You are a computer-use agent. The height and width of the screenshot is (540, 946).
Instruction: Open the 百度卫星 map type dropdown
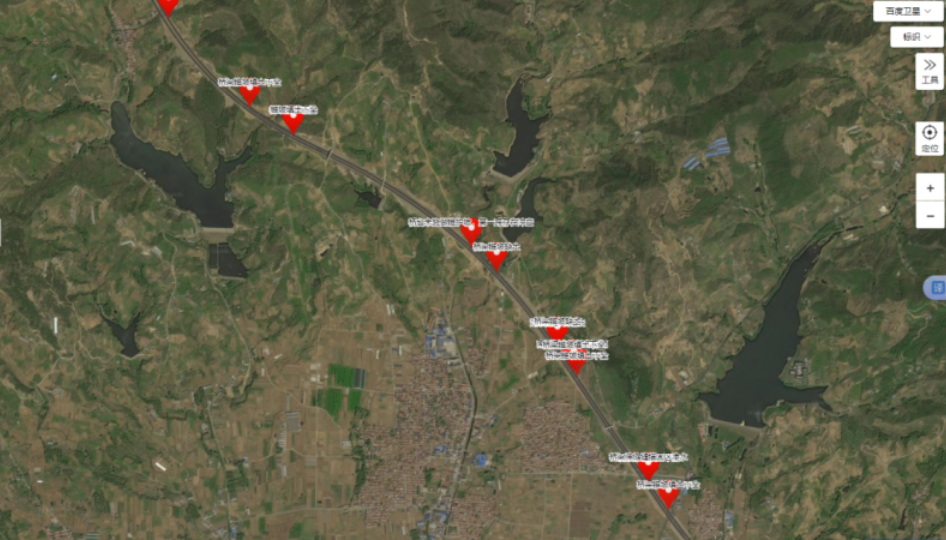[x=907, y=10]
